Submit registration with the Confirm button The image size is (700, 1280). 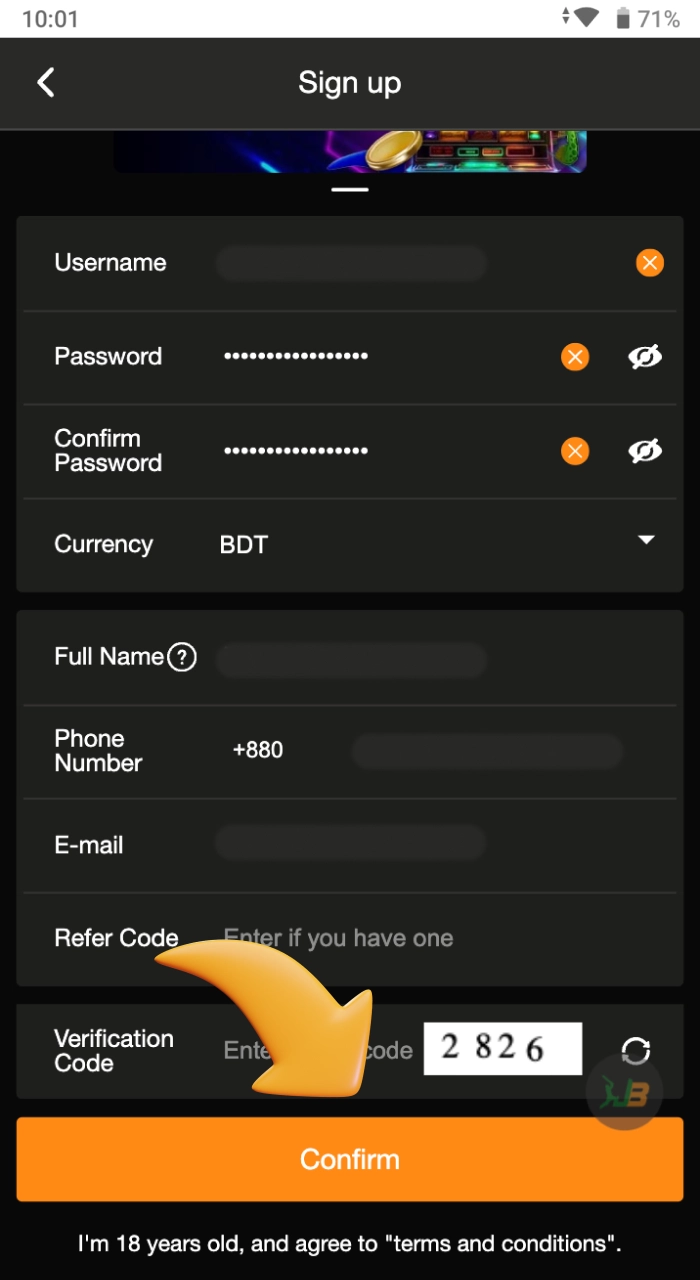coord(350,1159)
